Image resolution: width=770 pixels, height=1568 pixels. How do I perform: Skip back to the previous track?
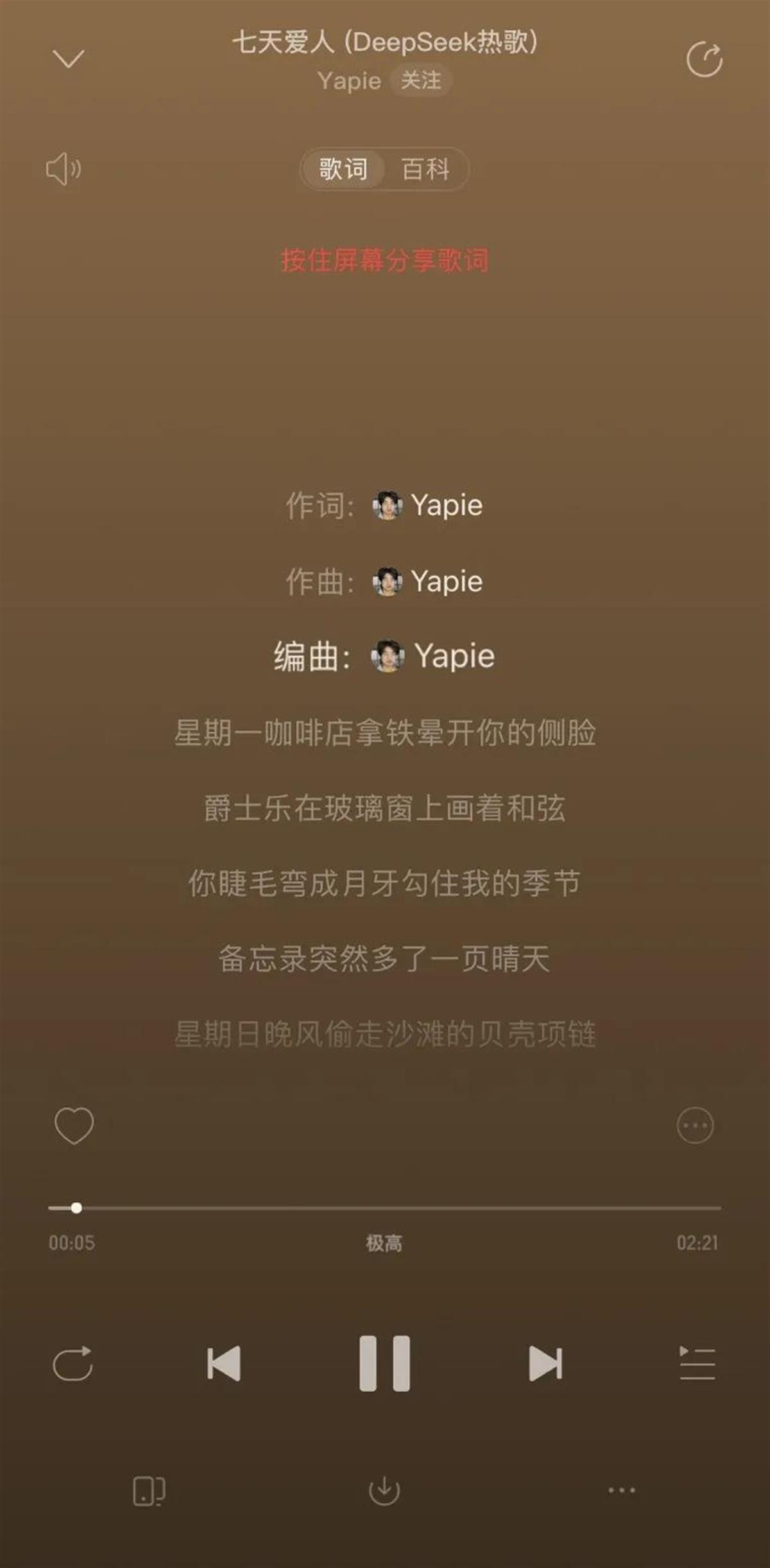pyautogui.click(x=224, y=1363)
